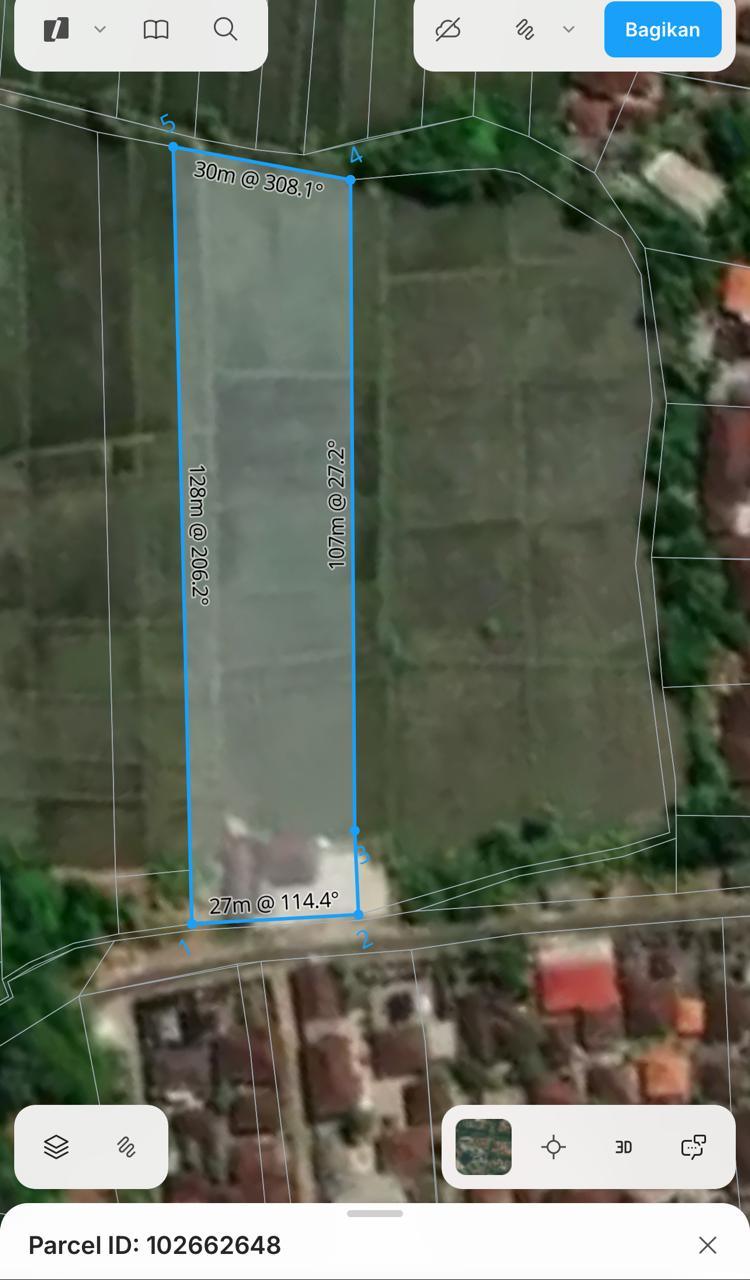Open the book icon in the top bar
The width and height of the screenshot is (750, 1280).
point(156,30)
